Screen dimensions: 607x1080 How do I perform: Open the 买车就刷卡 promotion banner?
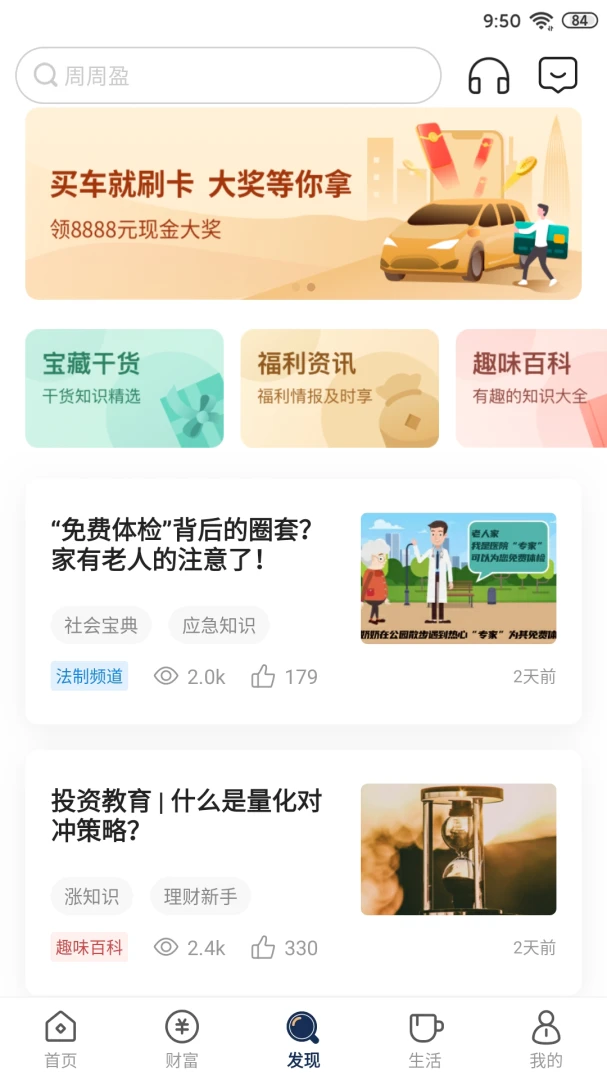pos(303,204)
